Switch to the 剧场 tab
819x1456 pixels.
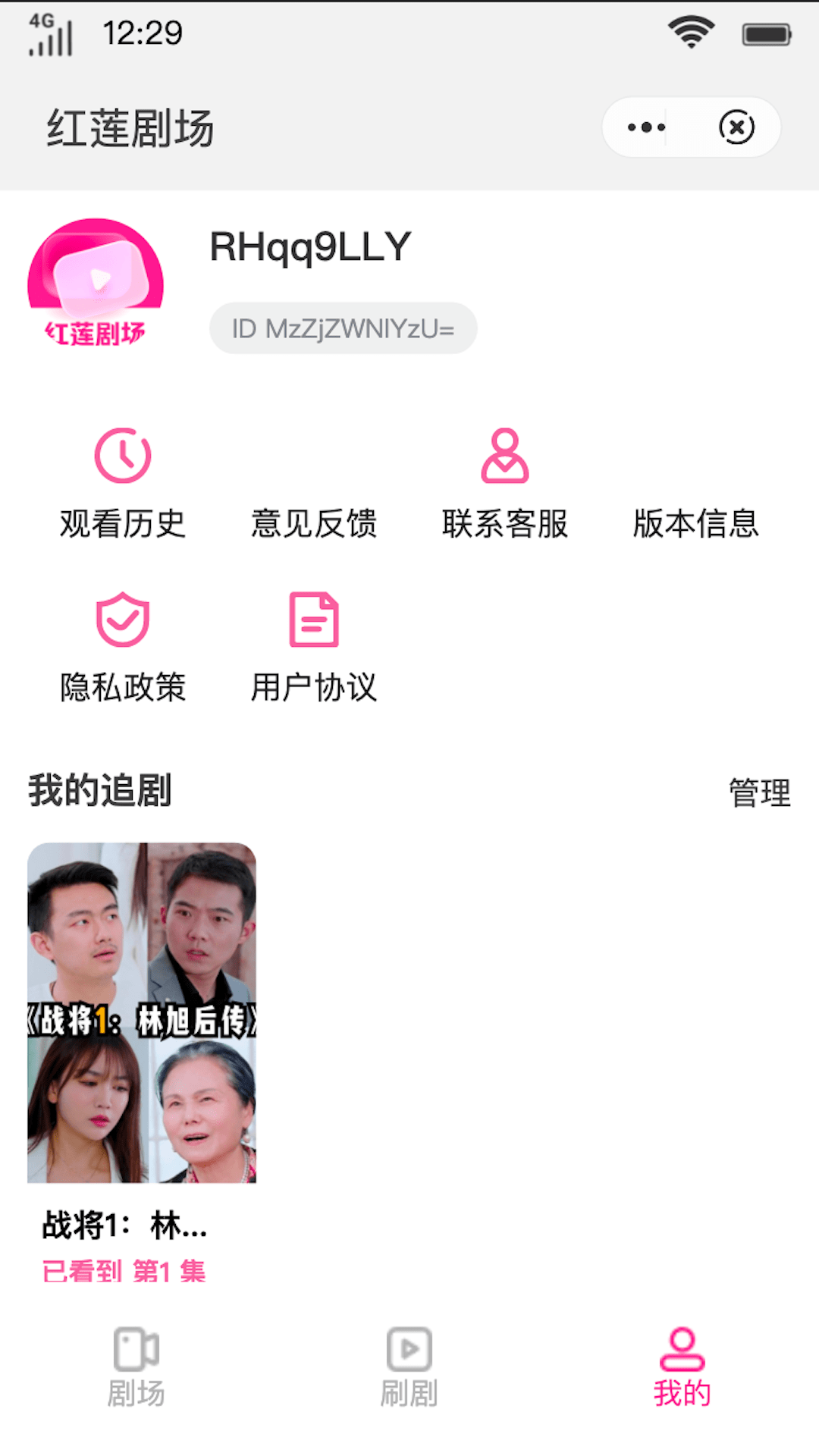click(135, 1365)
